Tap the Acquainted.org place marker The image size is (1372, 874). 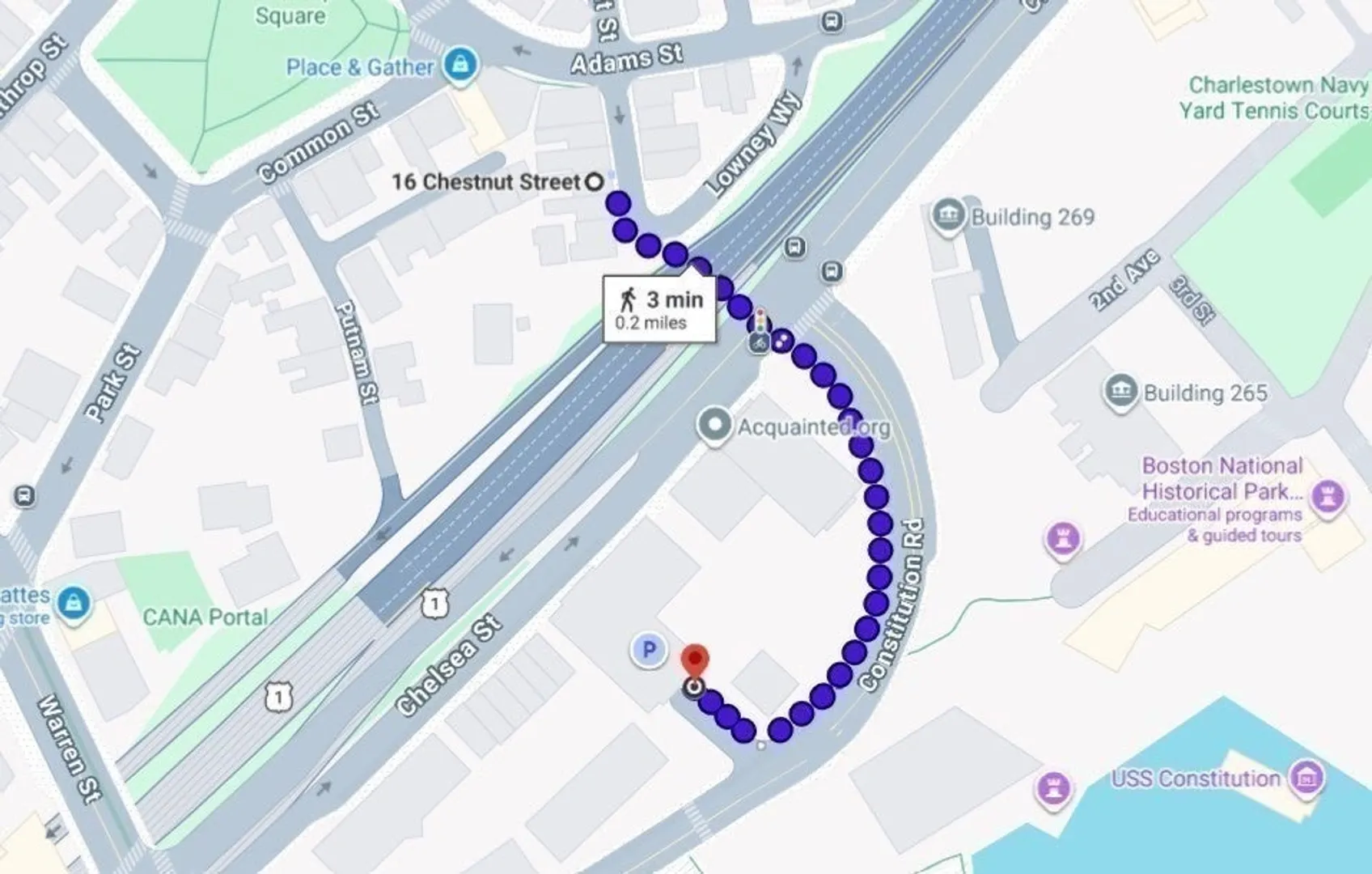[714, 426]
